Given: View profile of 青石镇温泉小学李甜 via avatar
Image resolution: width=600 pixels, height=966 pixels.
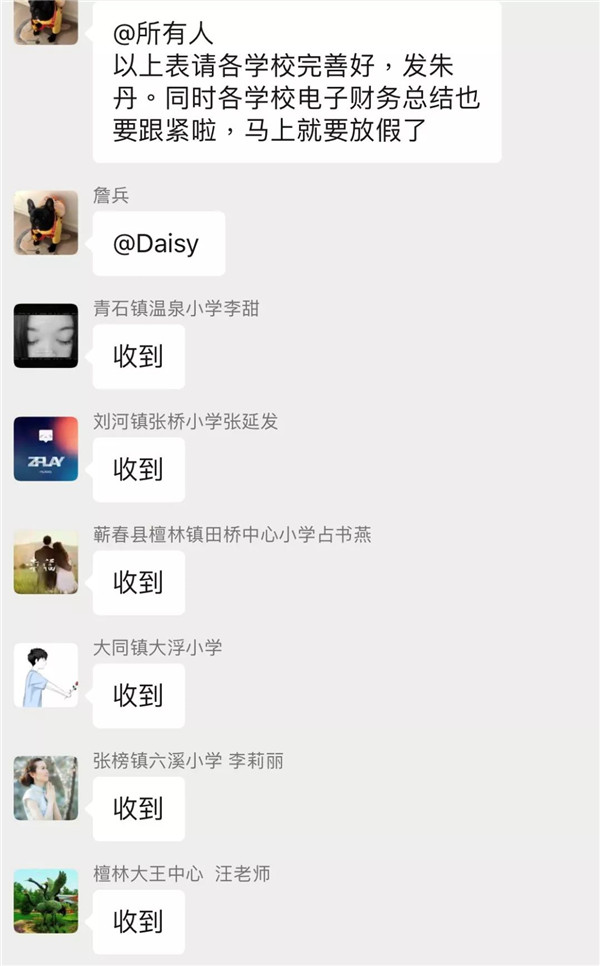Looking at the screenshot, I should click(x=46, y=336).
